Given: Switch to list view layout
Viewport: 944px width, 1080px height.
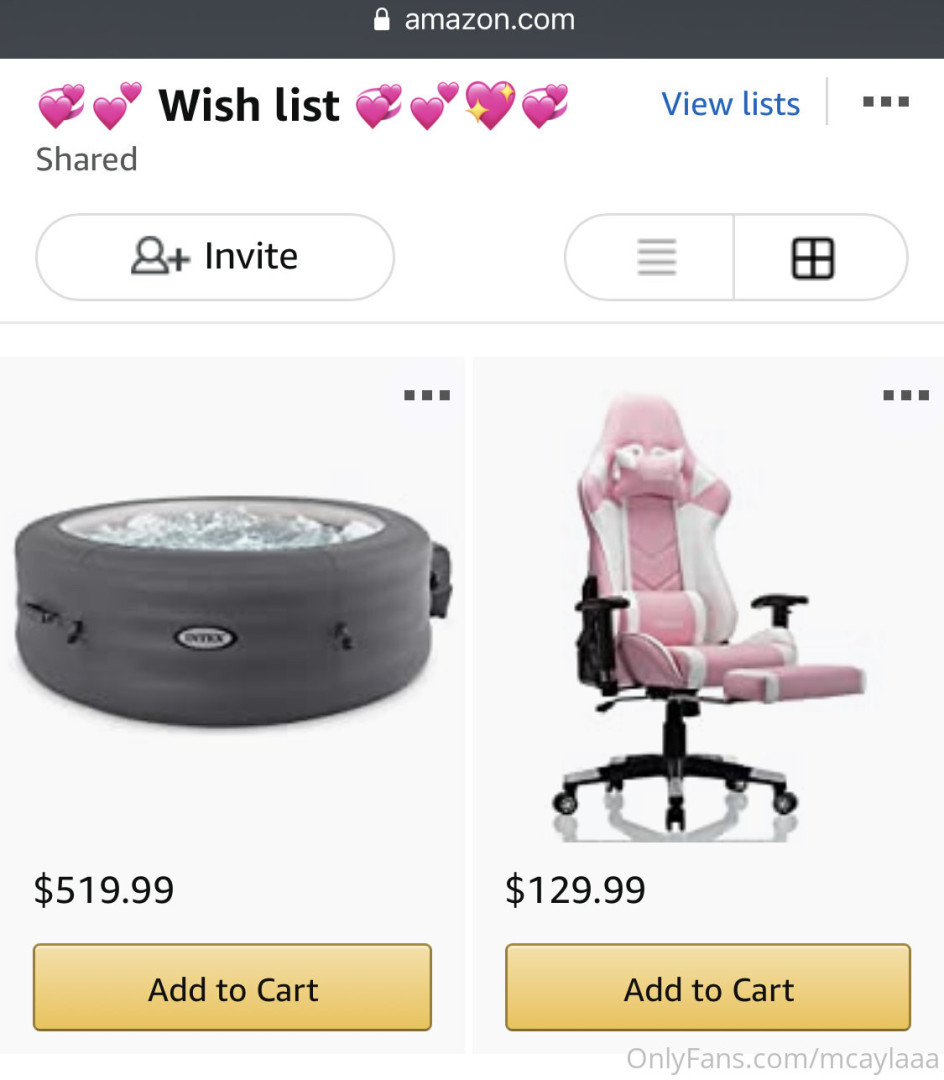Looking at the screenshot, I should (x=656, y=258).
